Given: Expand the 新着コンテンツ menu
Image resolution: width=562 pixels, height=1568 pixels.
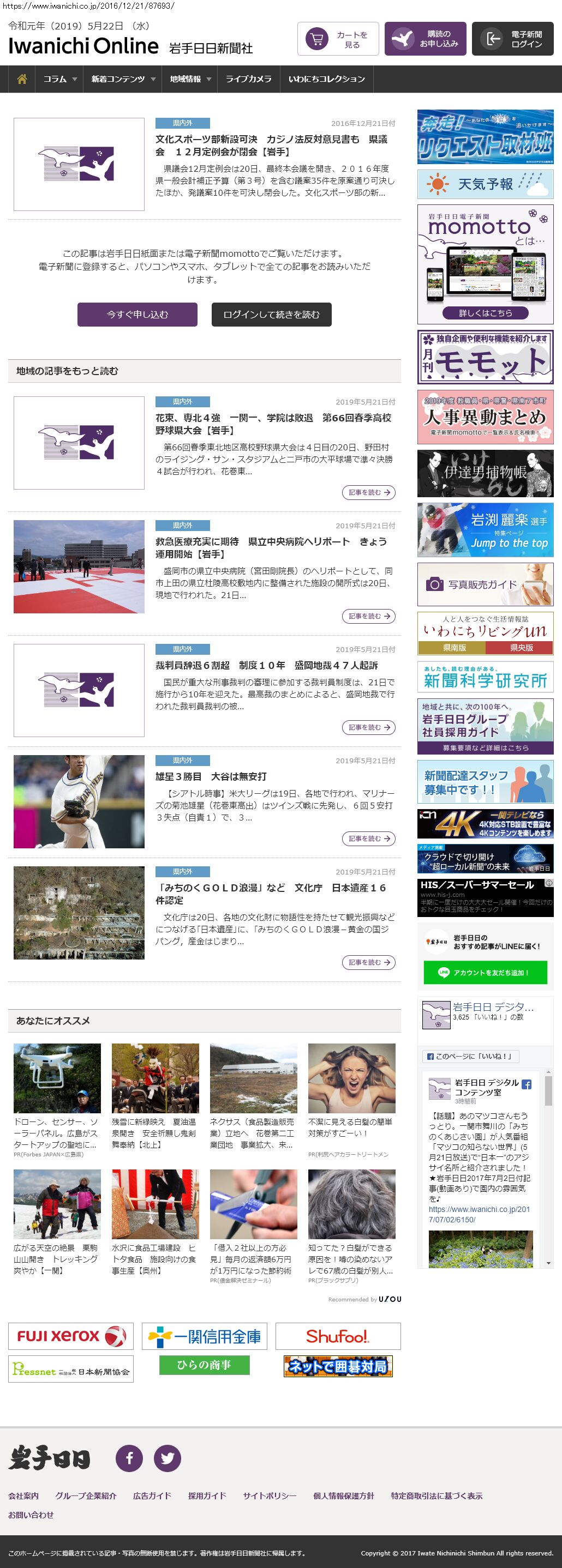Looking at the screenshot, I should [x=123, y=79].
